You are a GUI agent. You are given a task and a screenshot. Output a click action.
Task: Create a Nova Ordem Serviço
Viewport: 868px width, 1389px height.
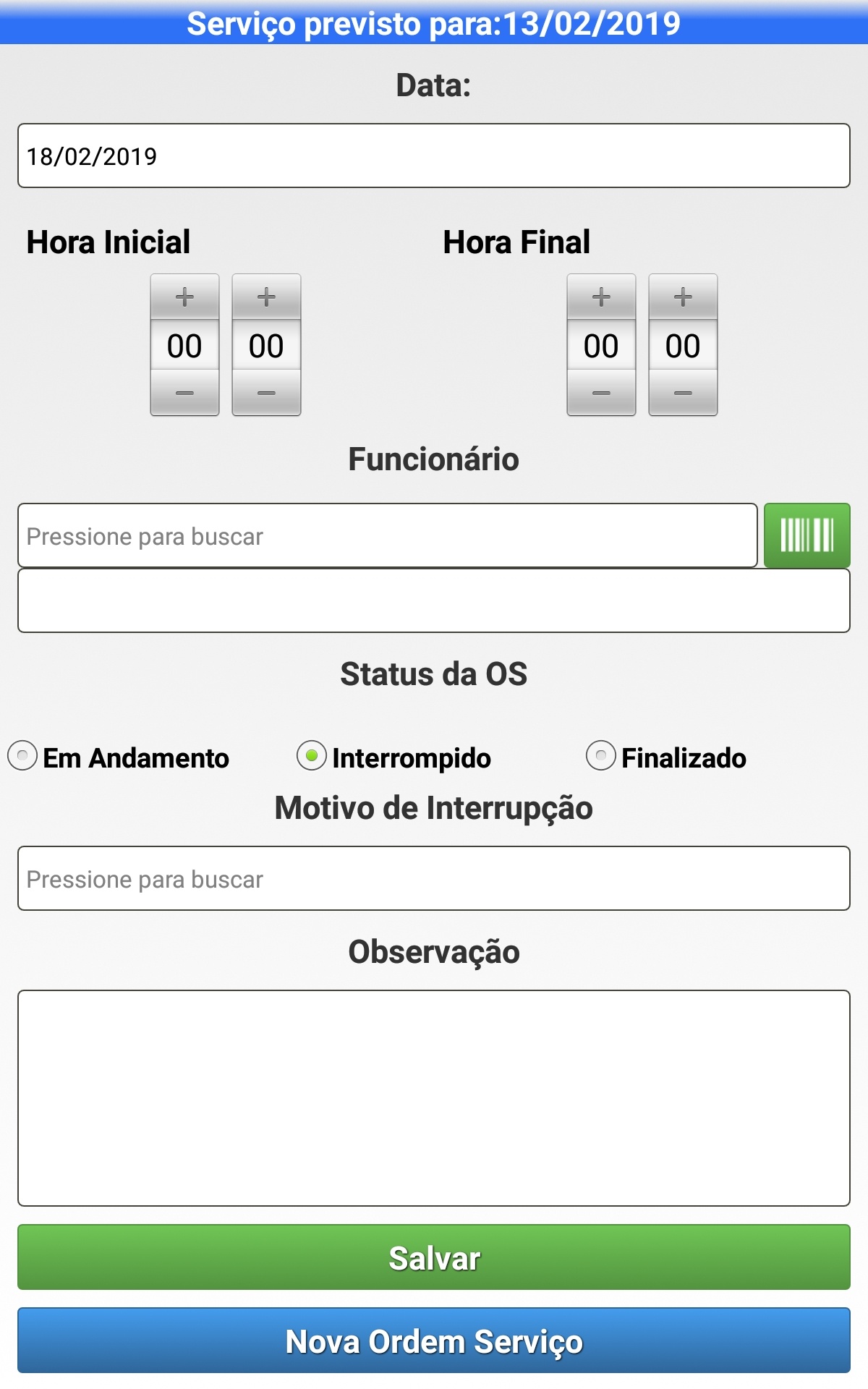[434, 1341]
